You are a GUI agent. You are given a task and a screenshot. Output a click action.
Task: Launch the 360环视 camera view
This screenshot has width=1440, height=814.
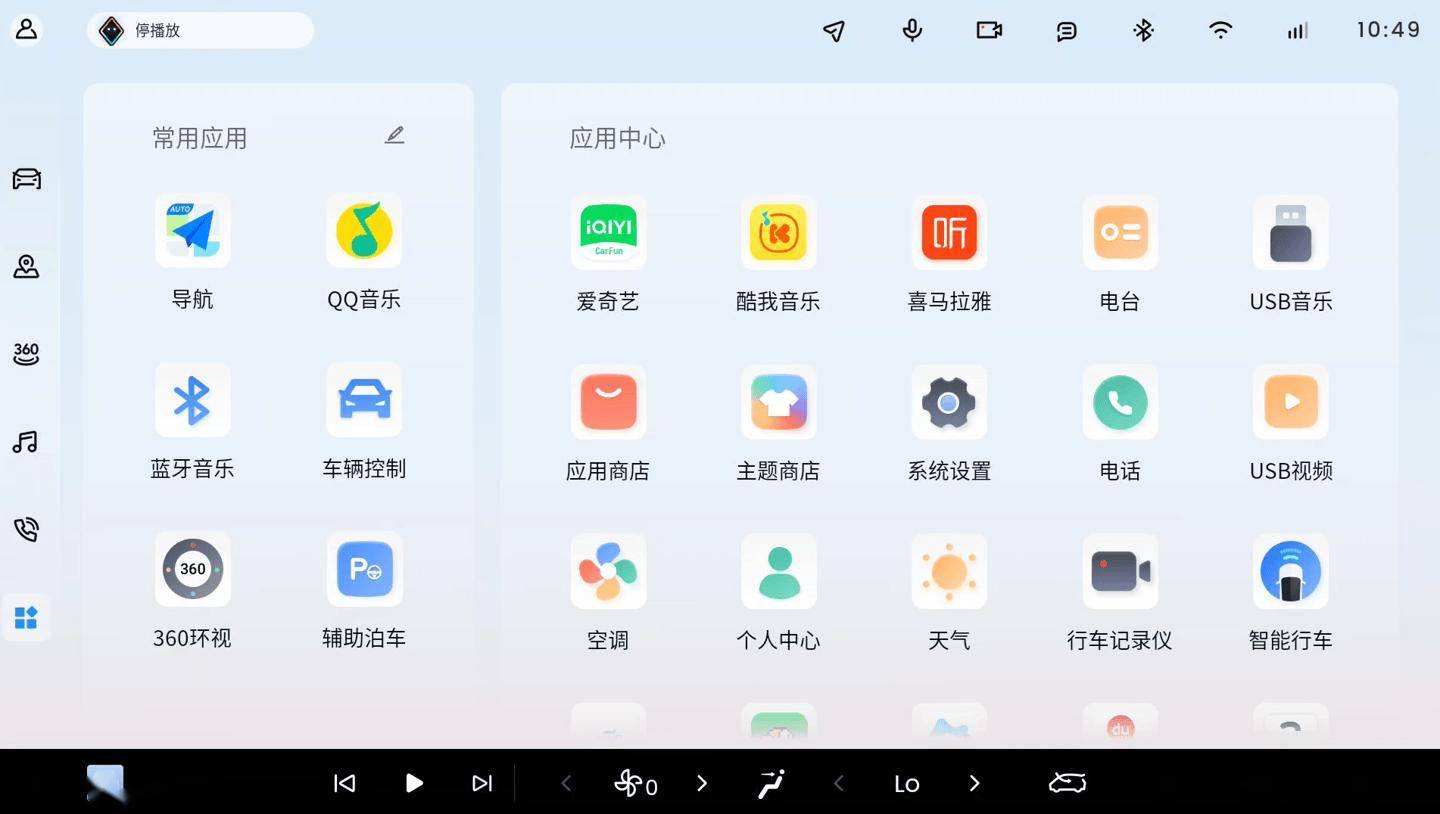pos(192,569)
